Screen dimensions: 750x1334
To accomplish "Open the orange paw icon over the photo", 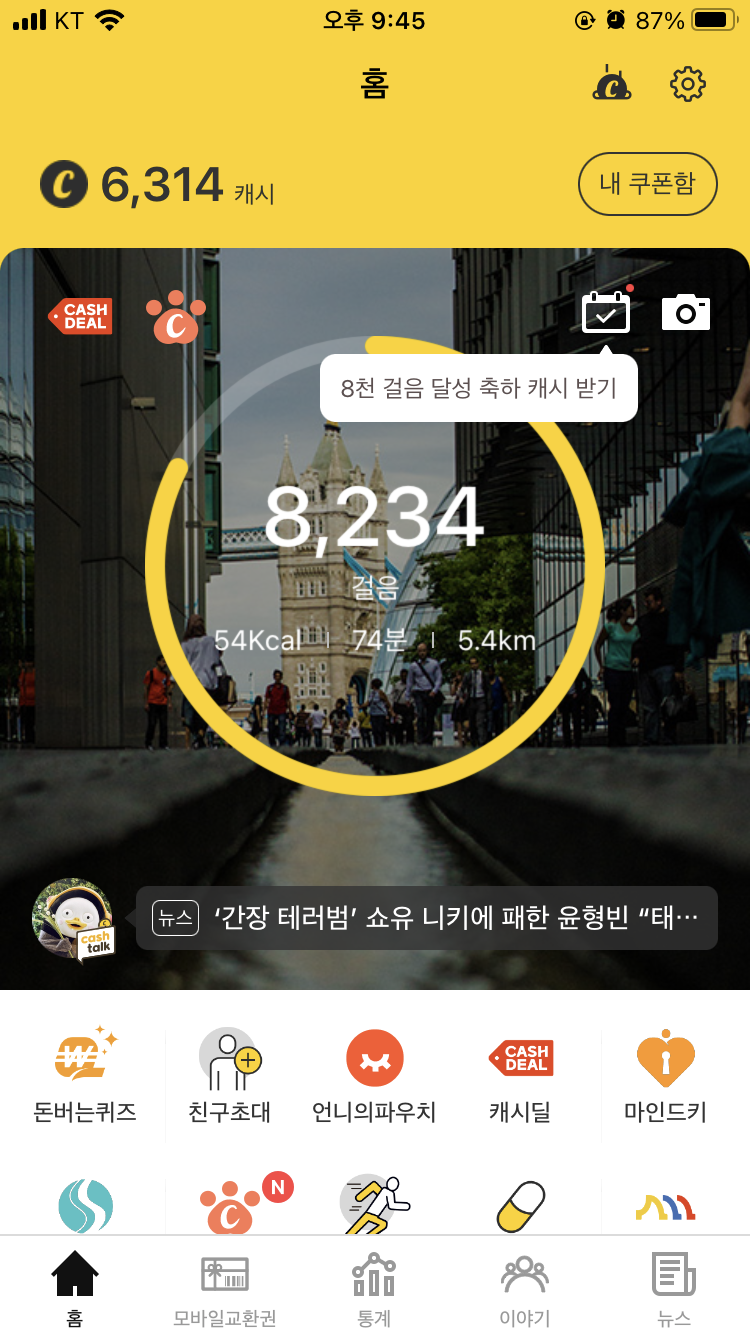I will click(x=176, y=317).
